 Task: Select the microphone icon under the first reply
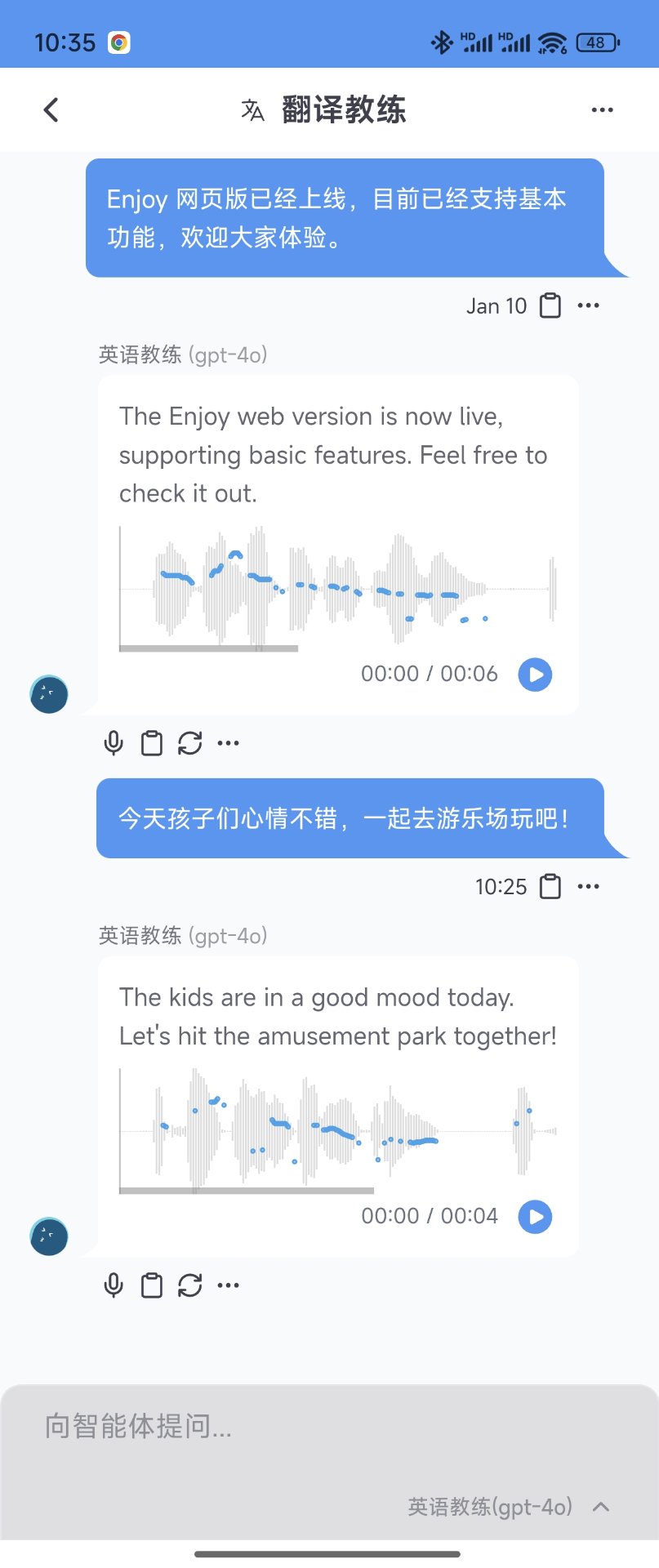pos(114,742)
